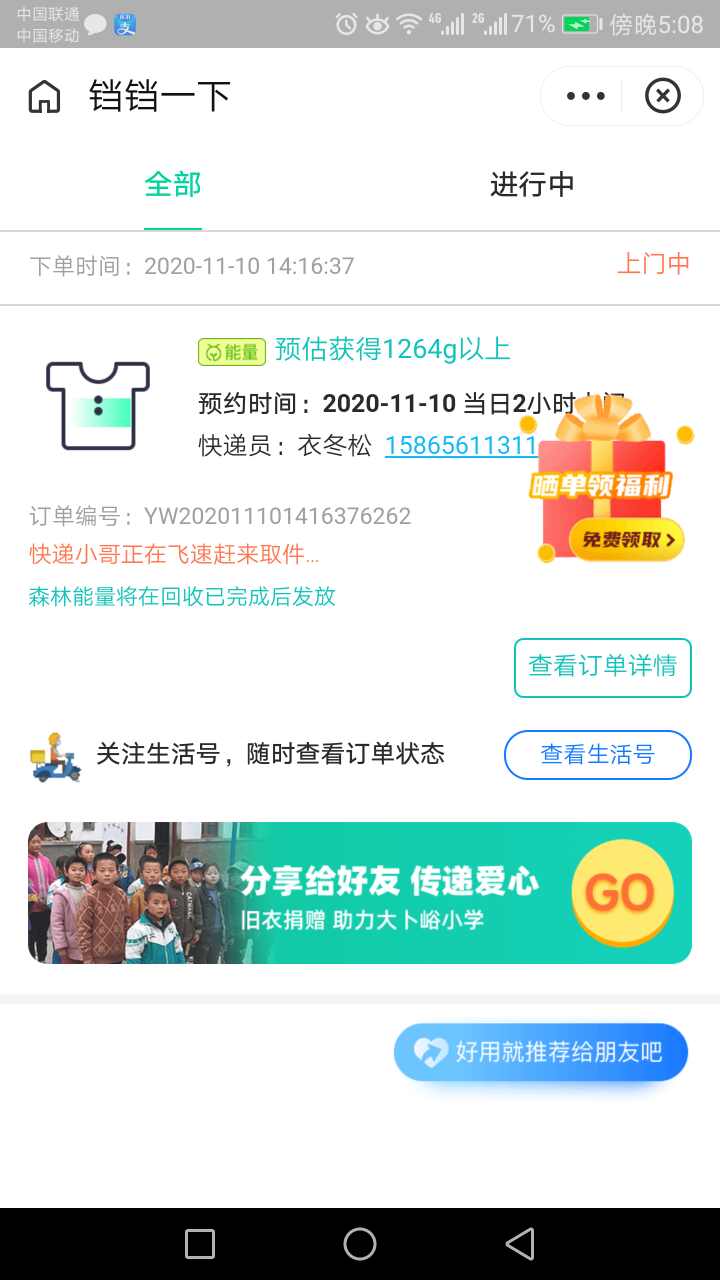Viewport: 720px width, 1280px height.
Task: Open the 分享给好友 传递爱心 banner
Action: (x=360, y=893)
